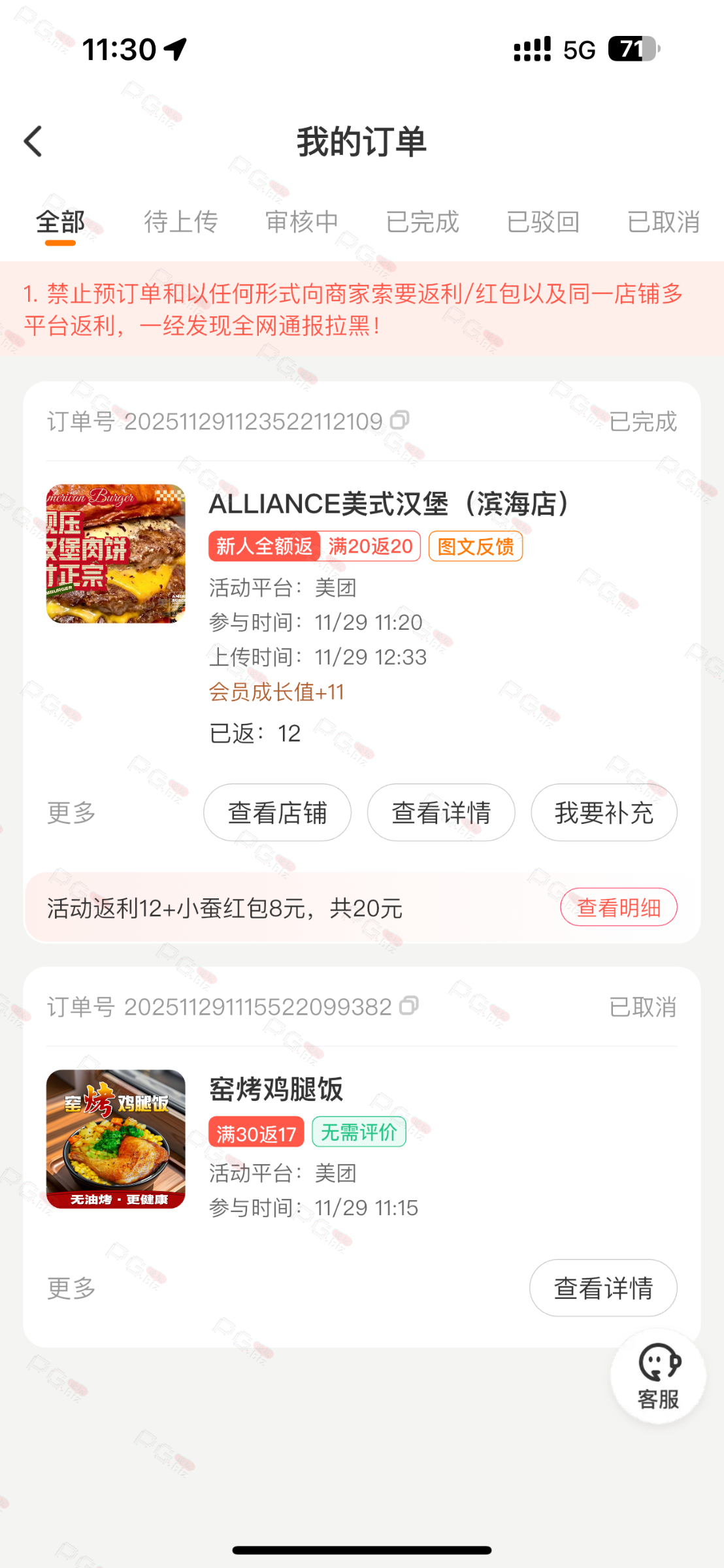Copy order number ending in 2109

[400, 420]
